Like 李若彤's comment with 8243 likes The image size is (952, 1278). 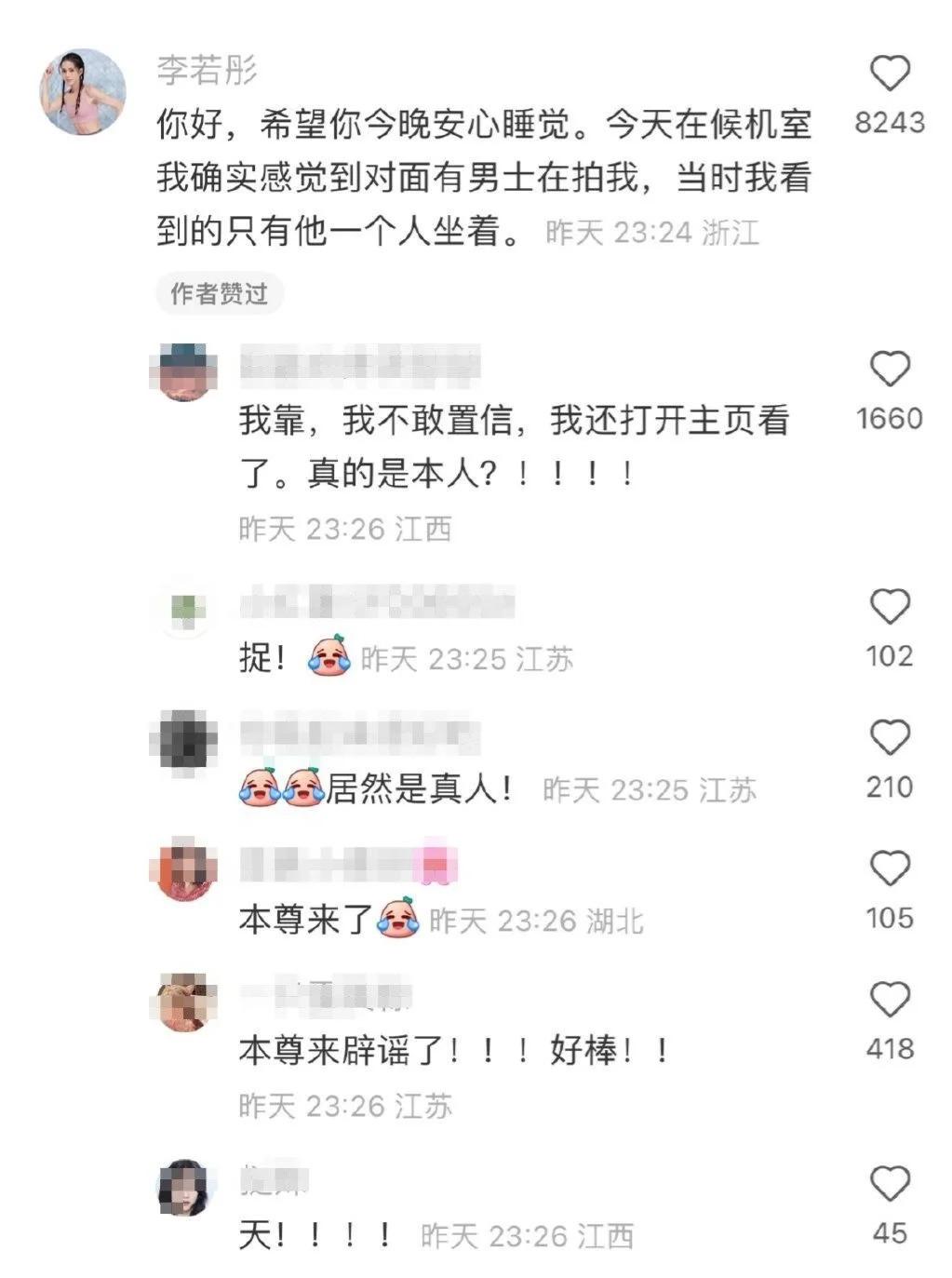[x=889, y=74]
